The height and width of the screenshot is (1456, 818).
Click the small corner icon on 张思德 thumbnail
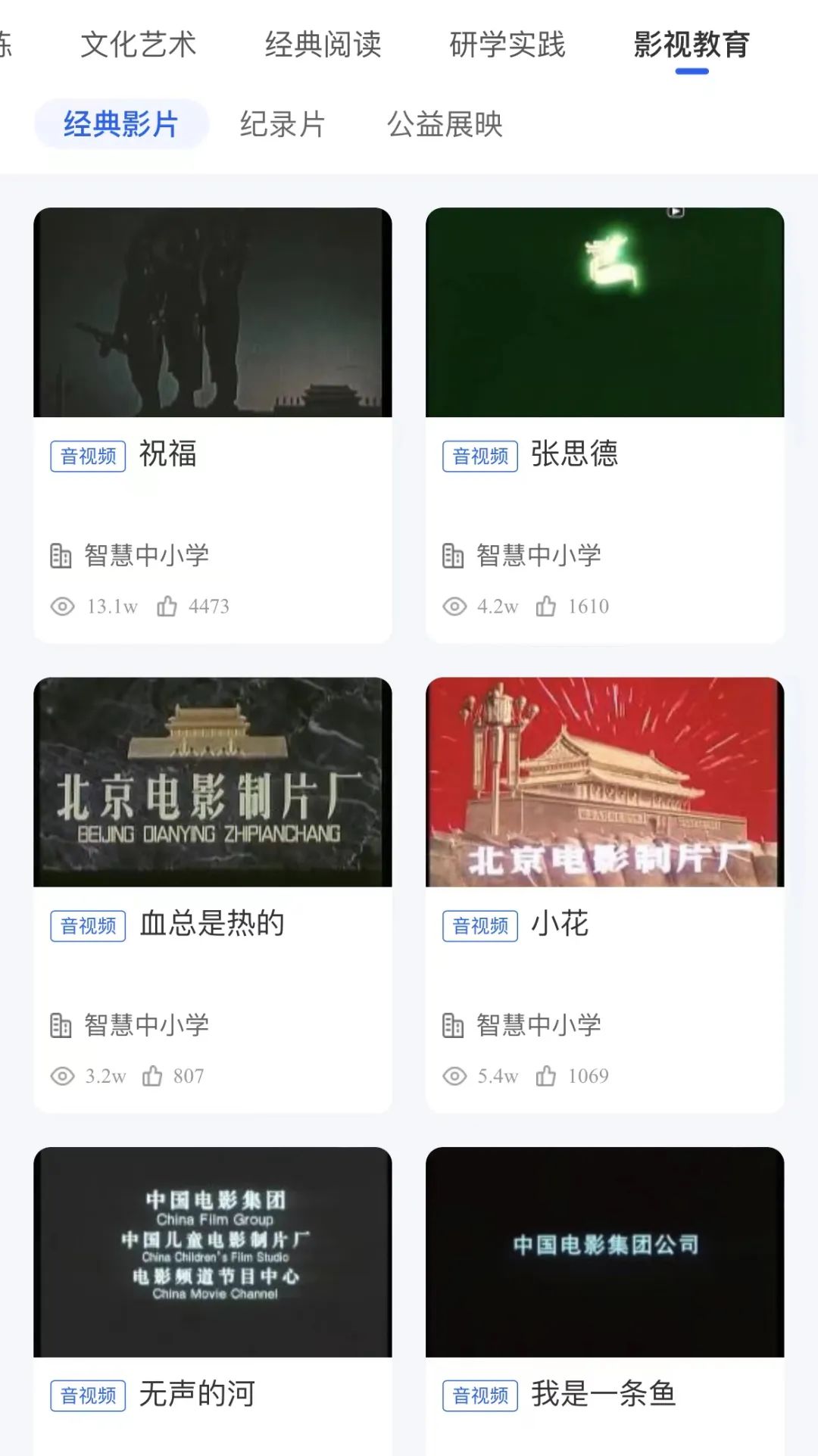click(674, 213)
